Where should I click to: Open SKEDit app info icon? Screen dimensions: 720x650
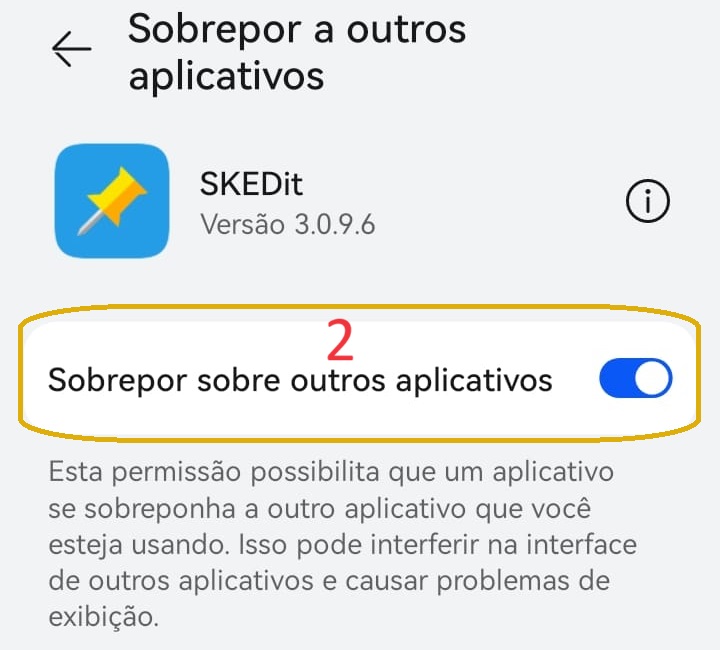647,203
